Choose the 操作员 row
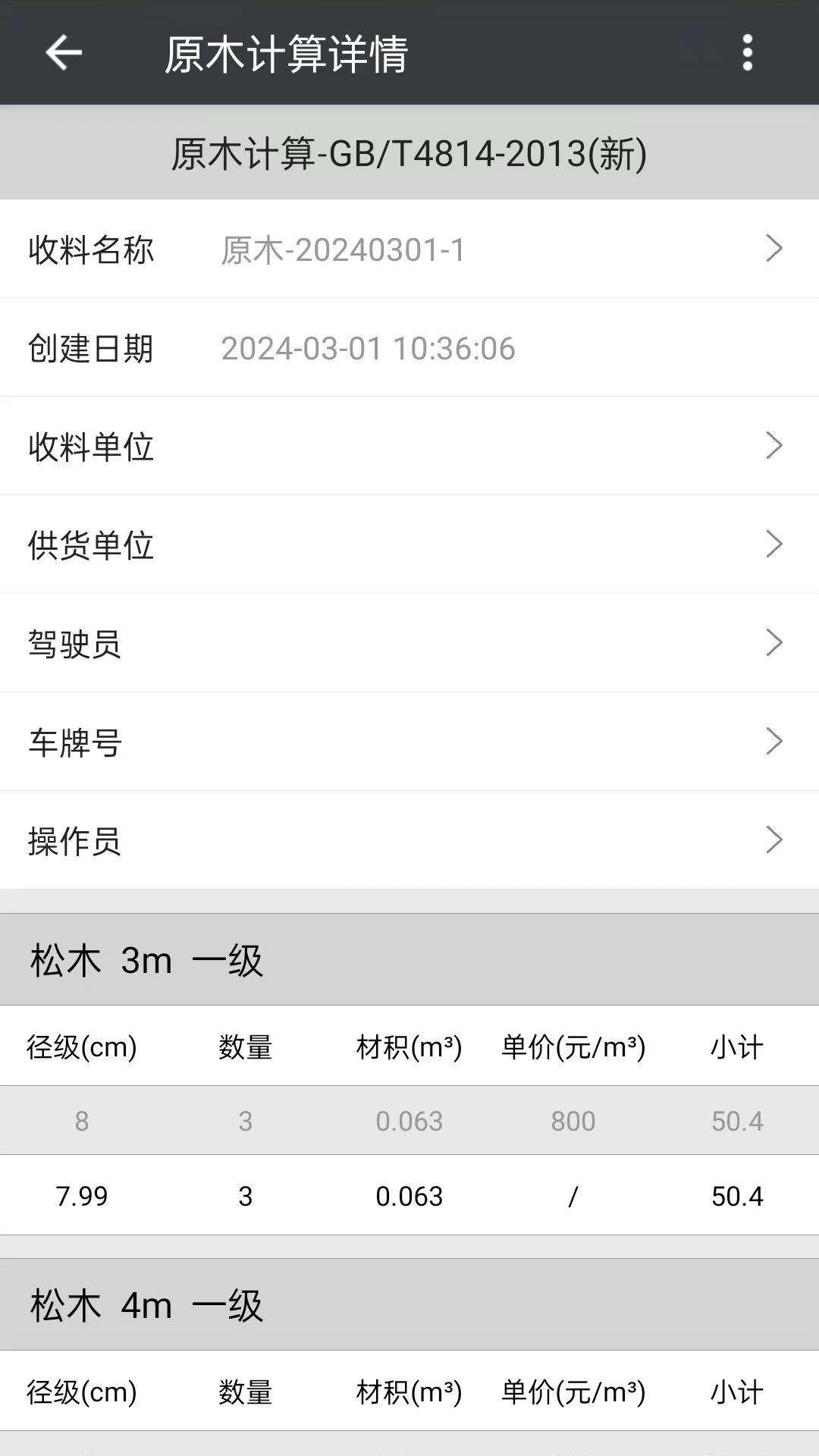Viewport: 819px width, 1456px height. [x=409, y=840]
